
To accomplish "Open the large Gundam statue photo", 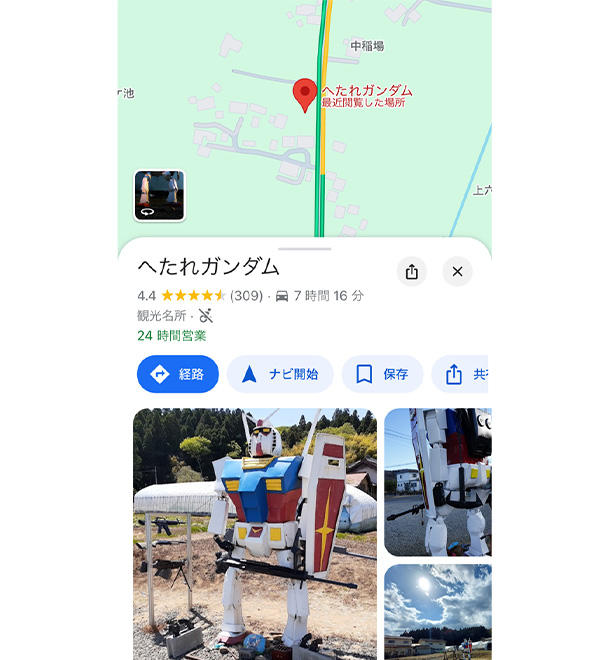I will (255, 533).
